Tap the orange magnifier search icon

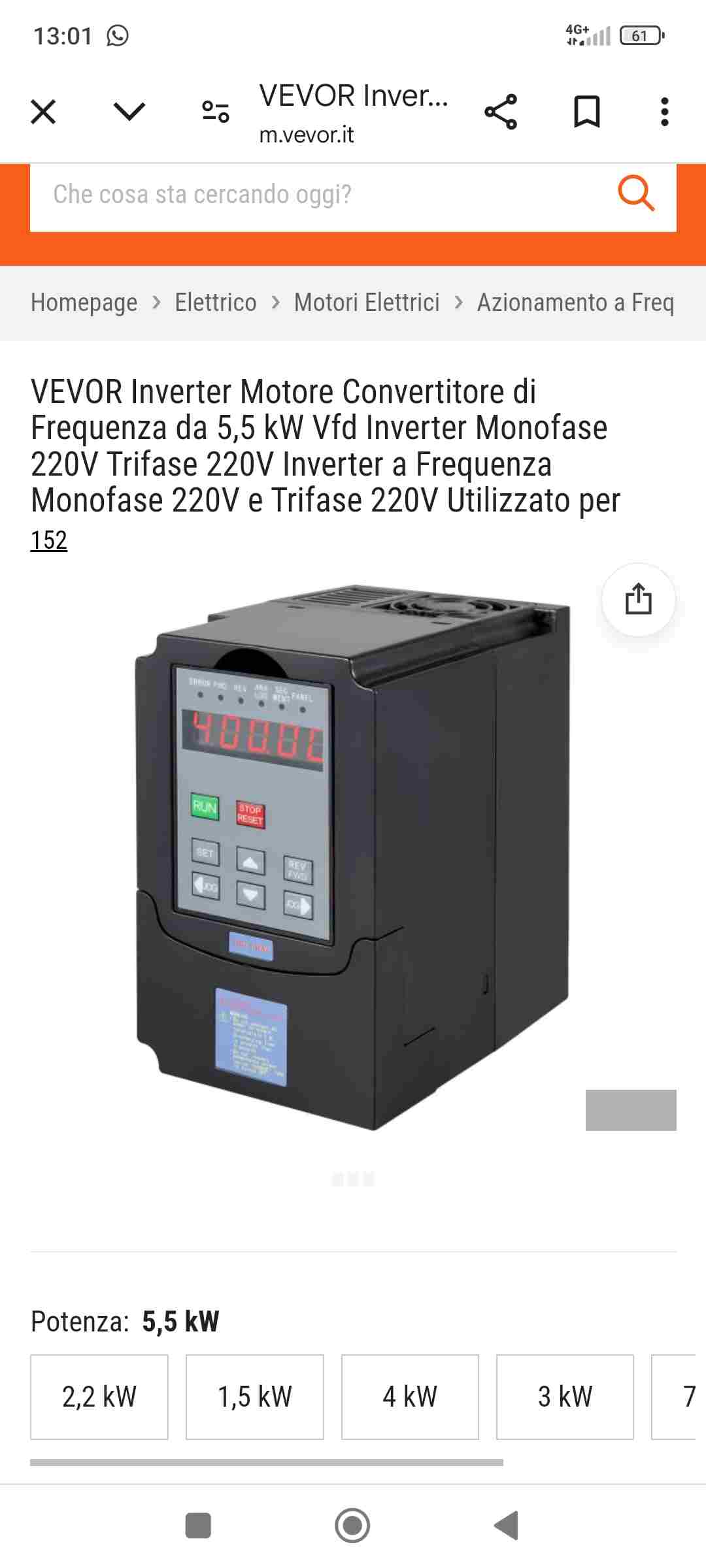coord(636,193)
